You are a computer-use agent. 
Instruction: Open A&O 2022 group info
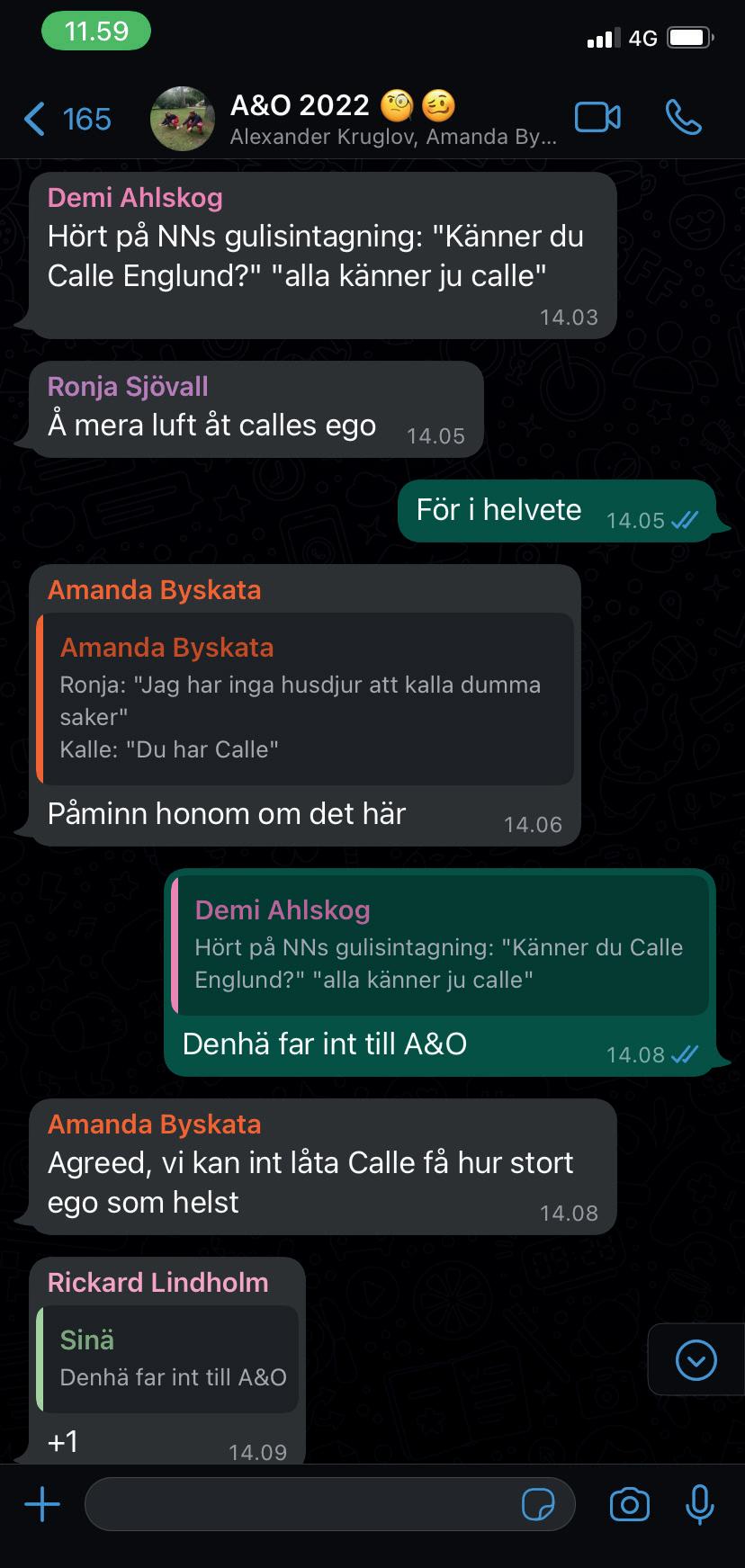[360, 119]
